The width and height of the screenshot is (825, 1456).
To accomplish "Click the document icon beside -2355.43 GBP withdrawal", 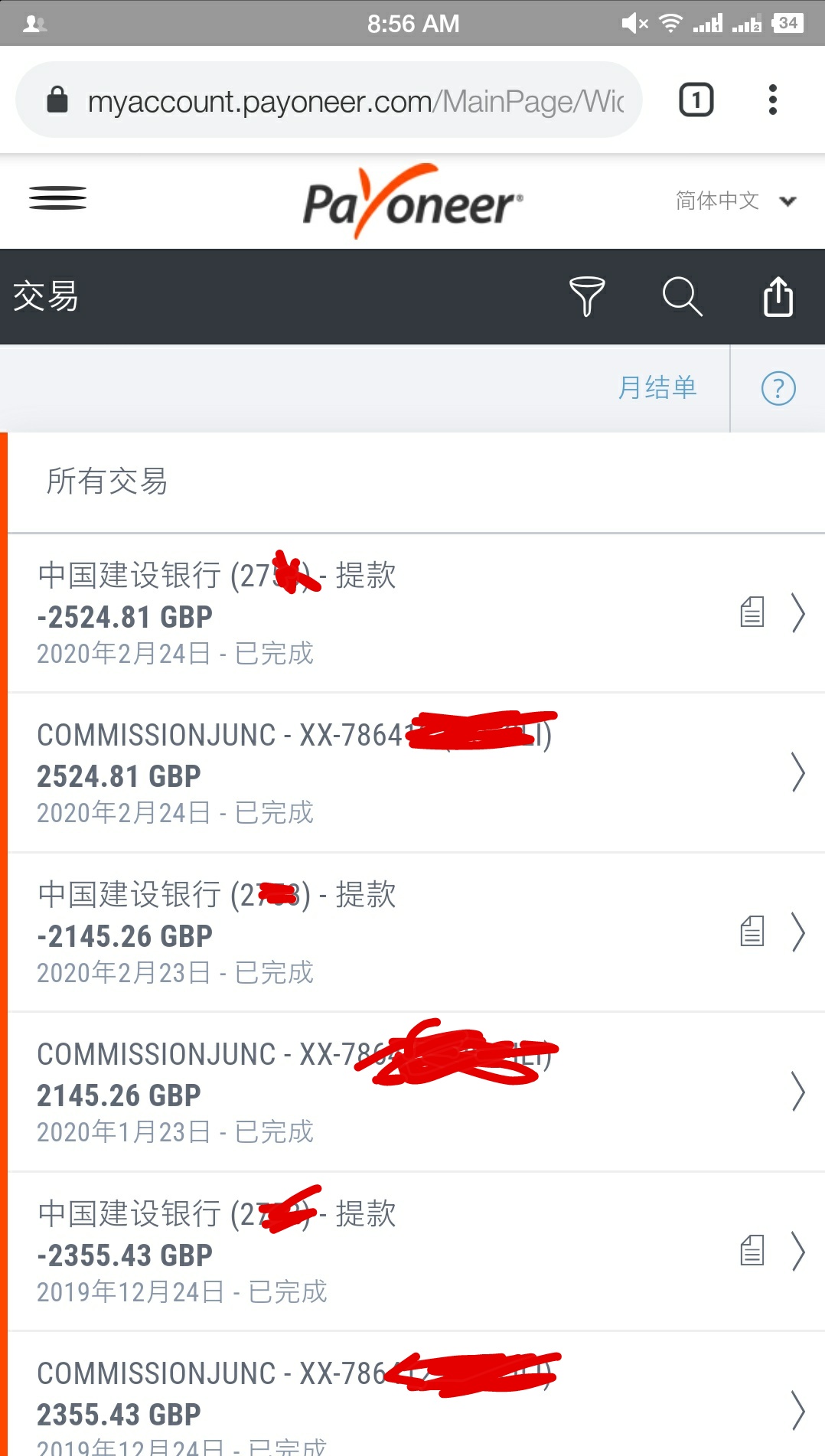I will coord(752,1250).
